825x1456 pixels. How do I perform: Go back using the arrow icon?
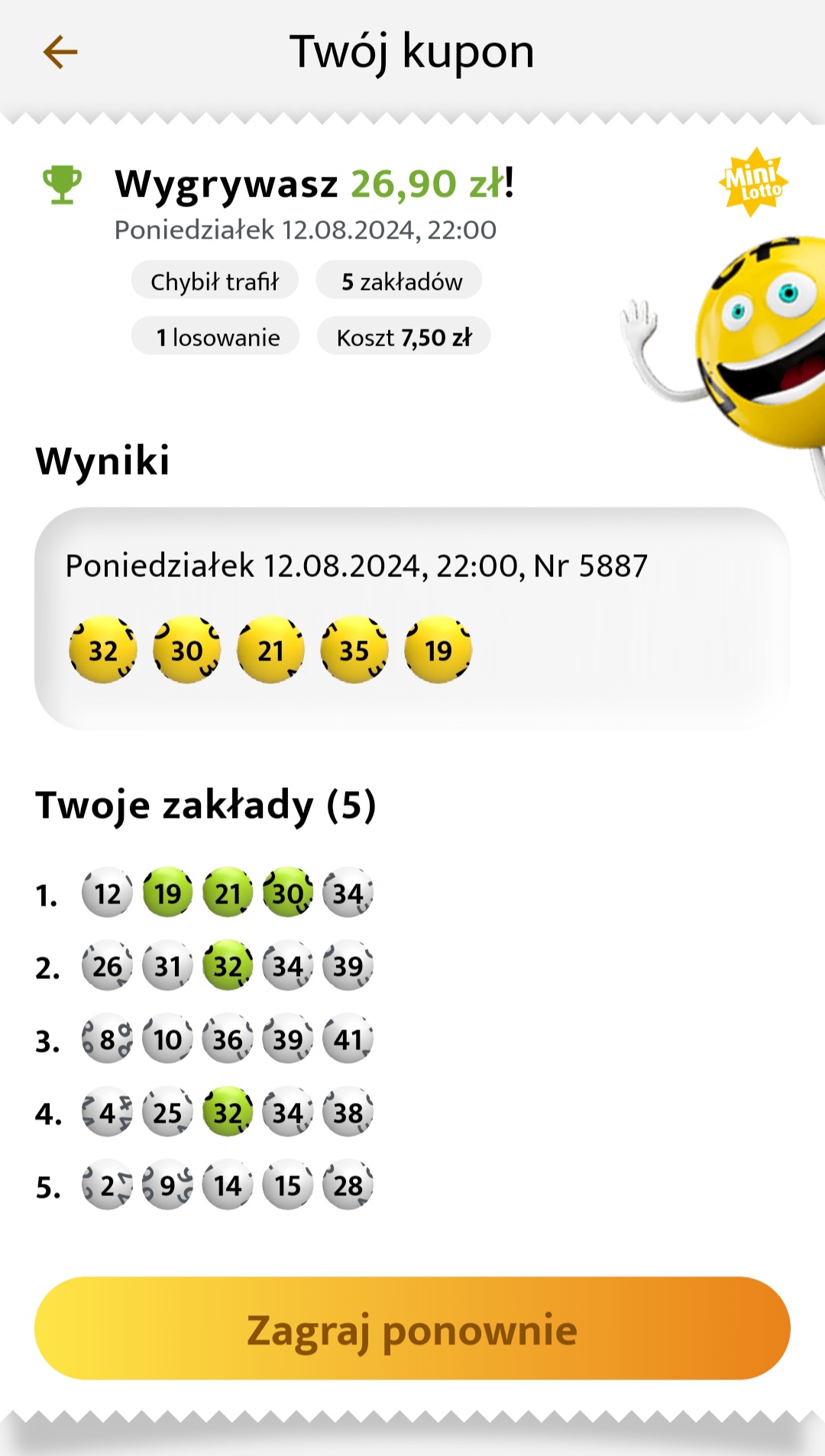coord(60,53)
